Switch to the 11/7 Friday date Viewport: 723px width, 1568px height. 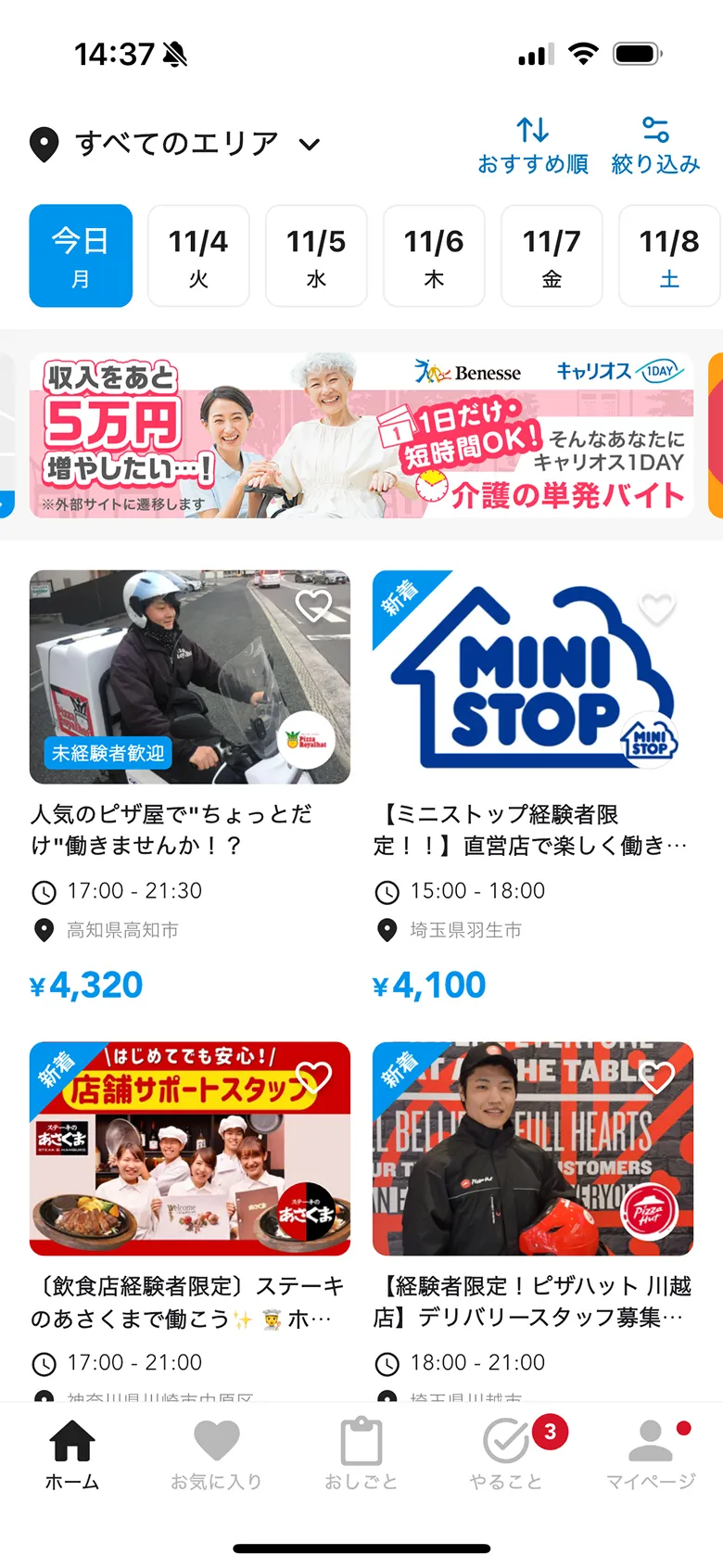pos(552,256)
